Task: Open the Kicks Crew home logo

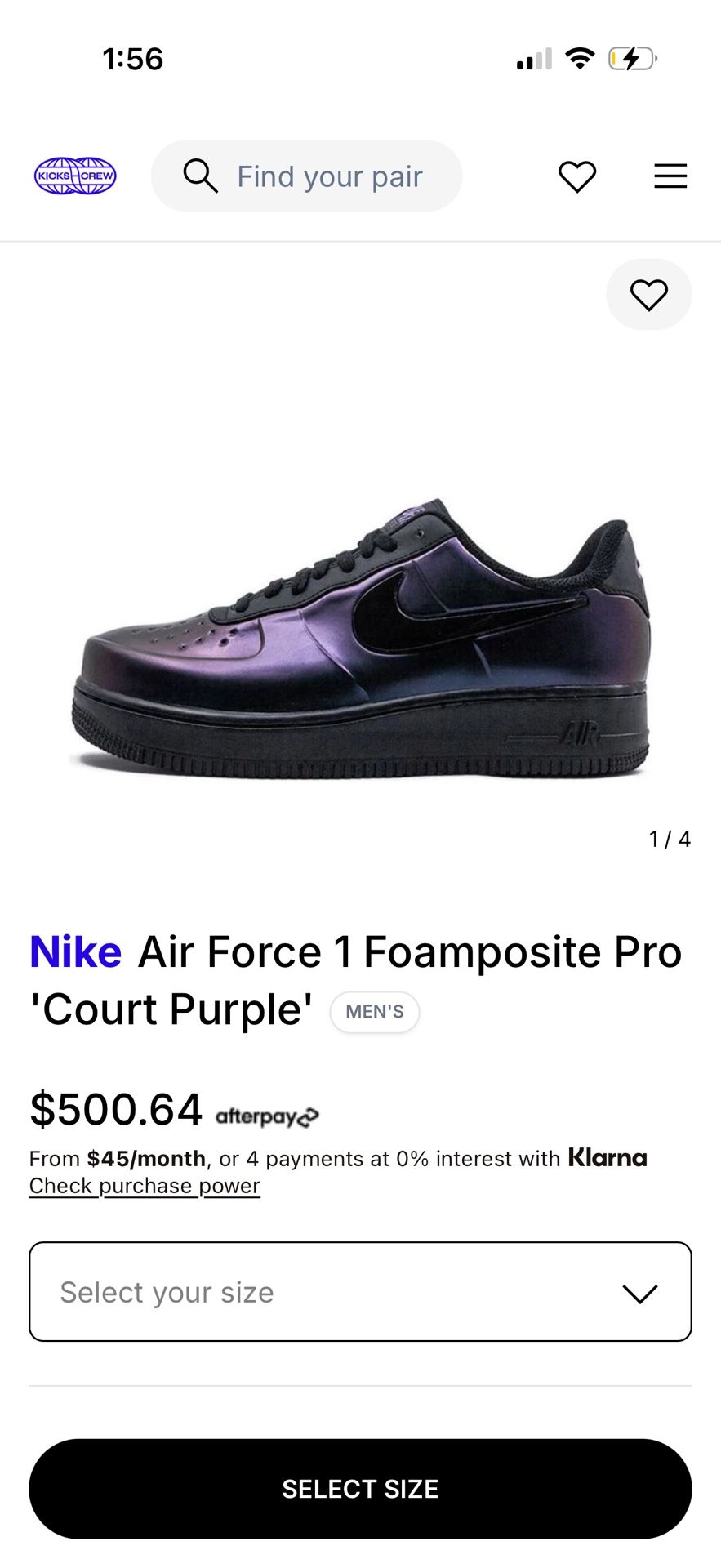Action: [x=75, y=176]
